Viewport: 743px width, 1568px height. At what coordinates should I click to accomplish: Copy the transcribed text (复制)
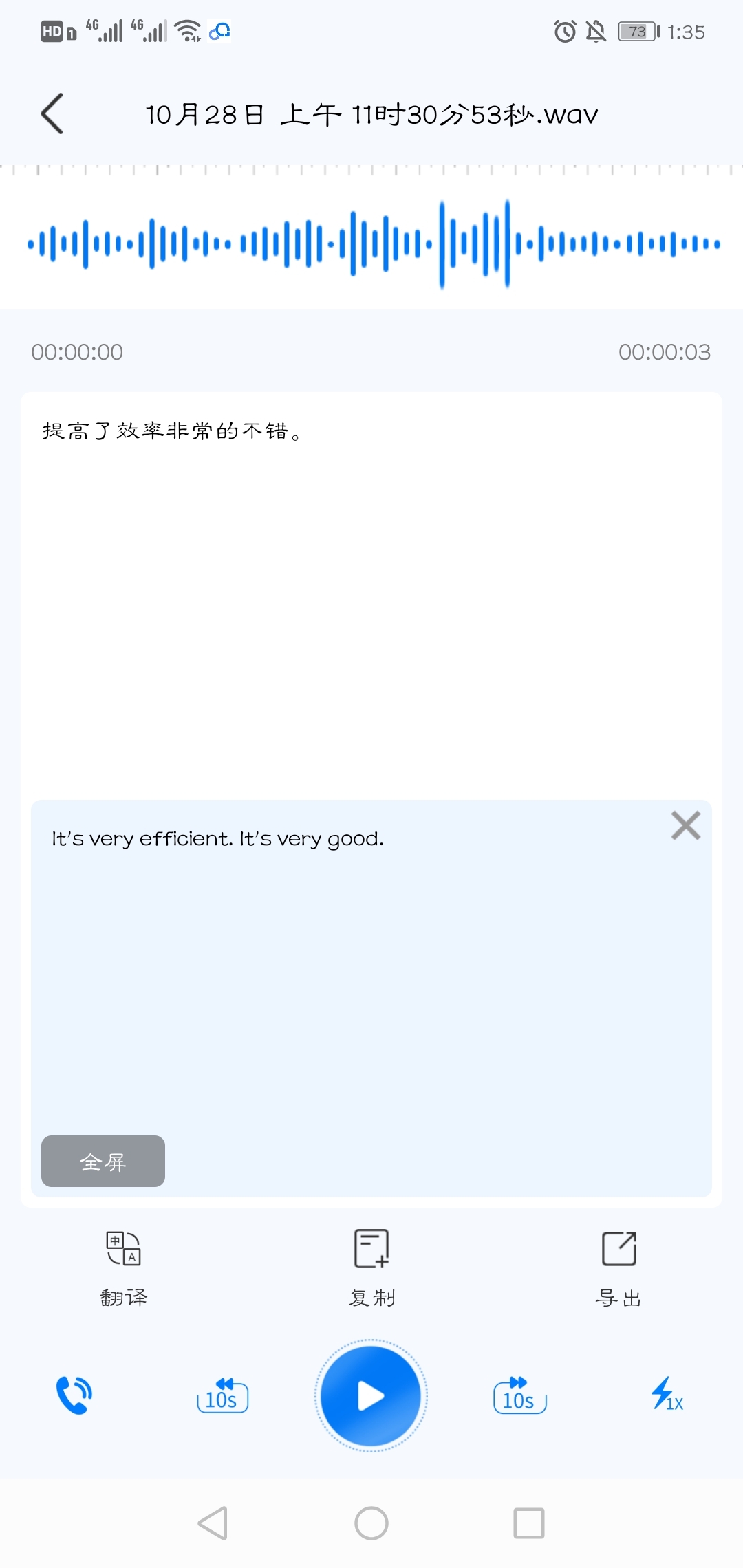(371, 1267)
